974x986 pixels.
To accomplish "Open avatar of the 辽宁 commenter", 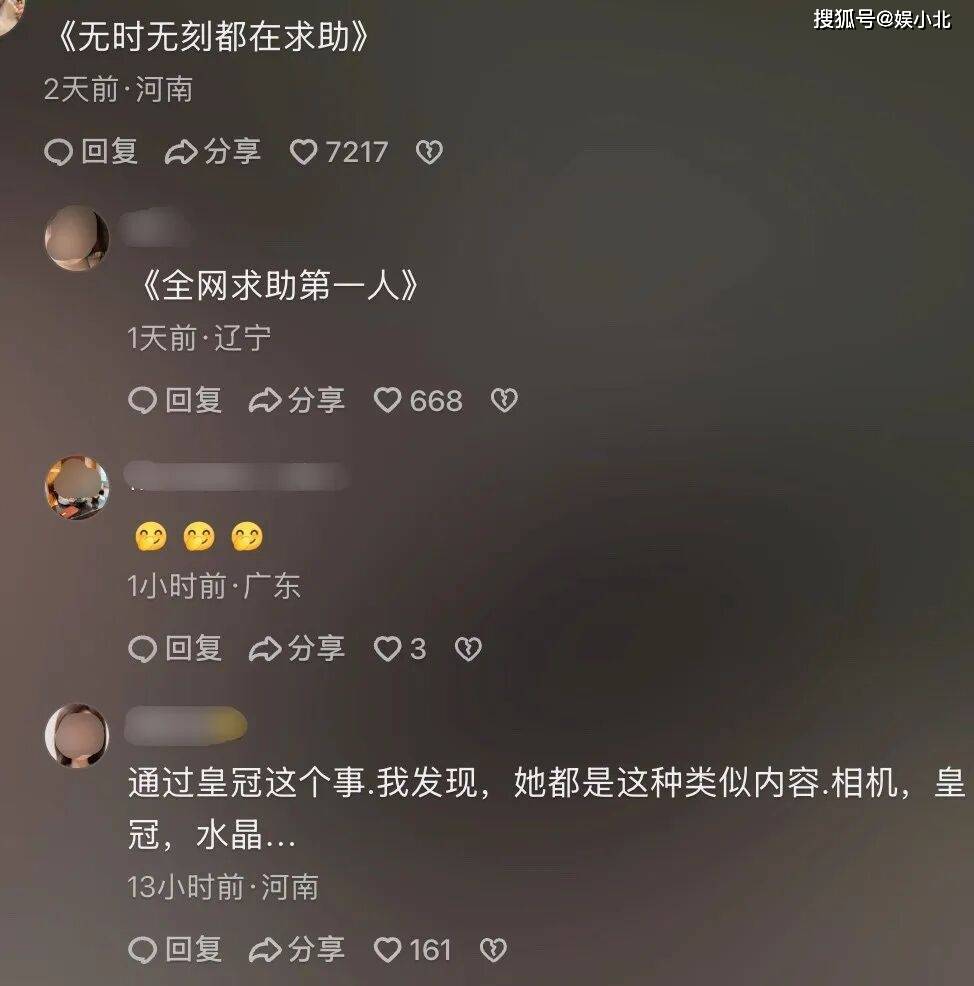I will point(77,238).
